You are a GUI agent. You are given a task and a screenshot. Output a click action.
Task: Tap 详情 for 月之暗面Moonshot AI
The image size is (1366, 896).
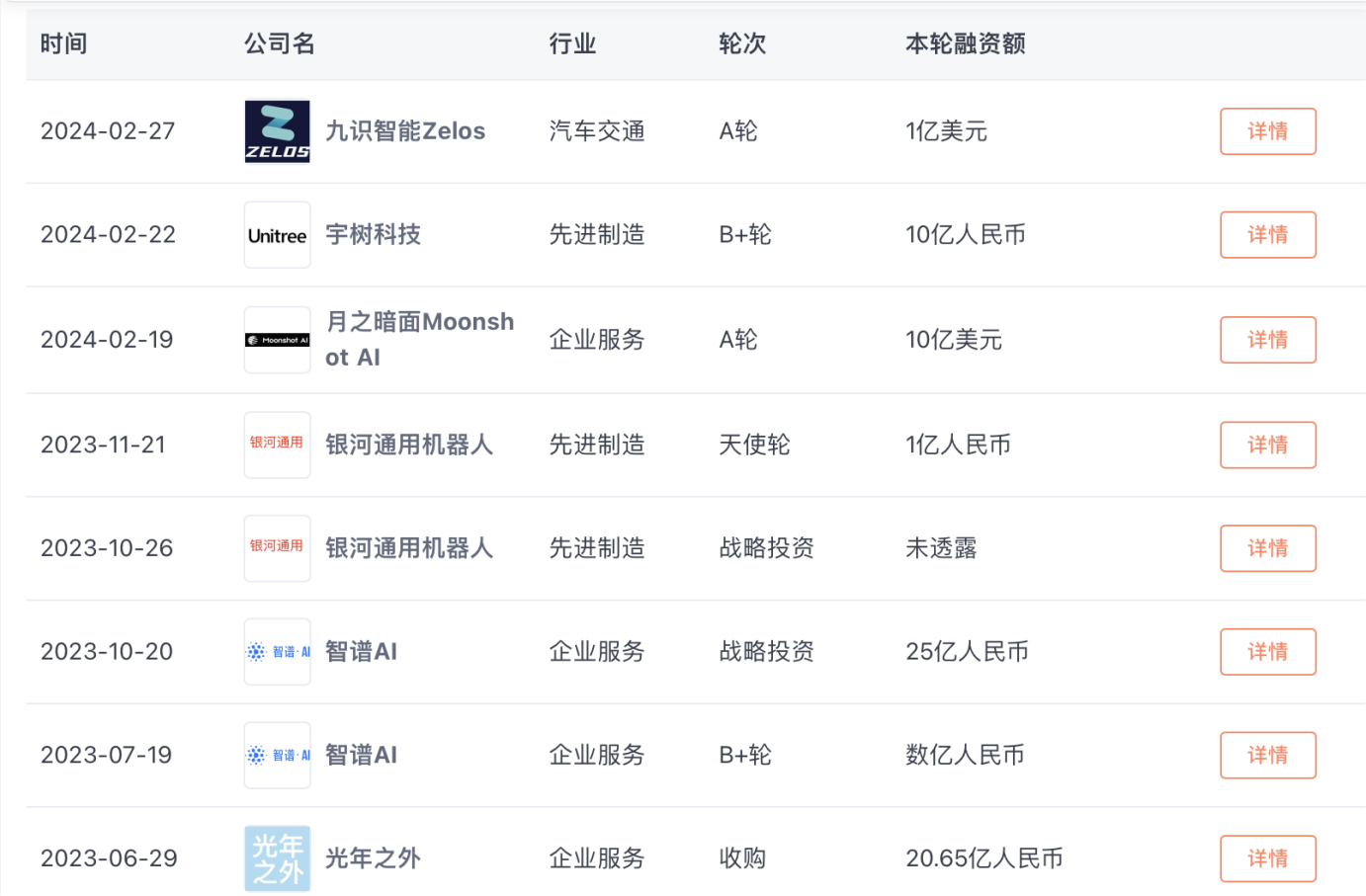click(1267, 340)
